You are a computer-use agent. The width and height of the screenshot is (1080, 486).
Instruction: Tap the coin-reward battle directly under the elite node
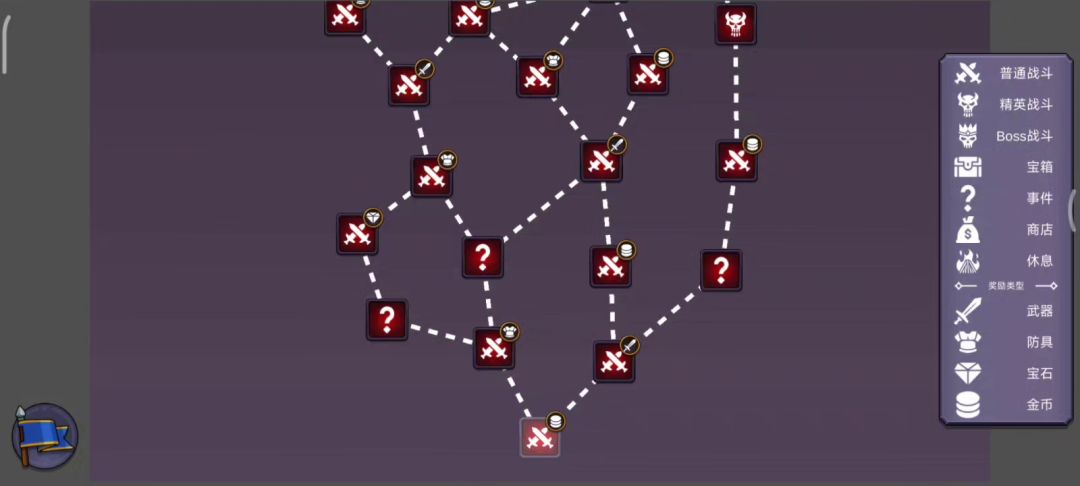pyautogui.click(x=736, y=161)
